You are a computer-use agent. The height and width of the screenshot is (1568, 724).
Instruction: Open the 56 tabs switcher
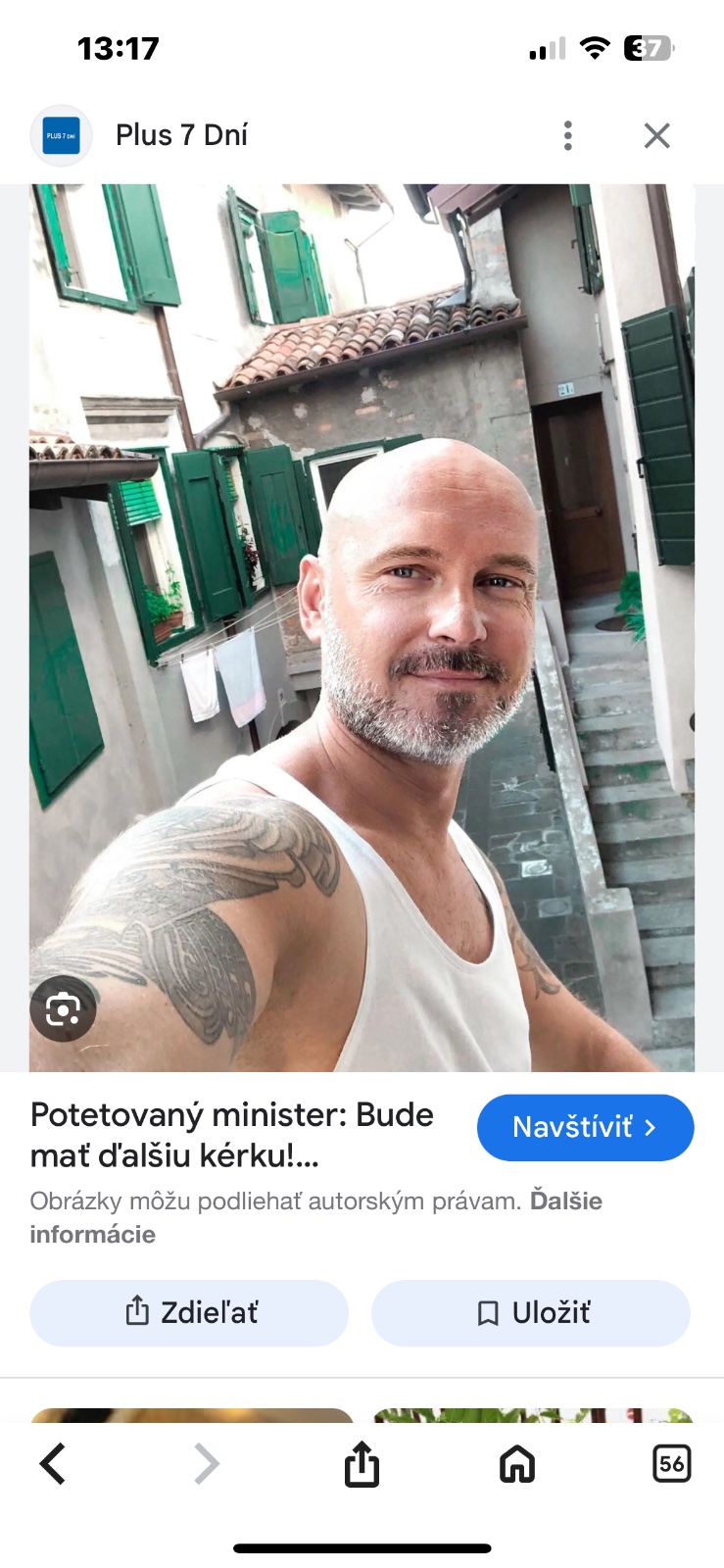coord(671,1464)
